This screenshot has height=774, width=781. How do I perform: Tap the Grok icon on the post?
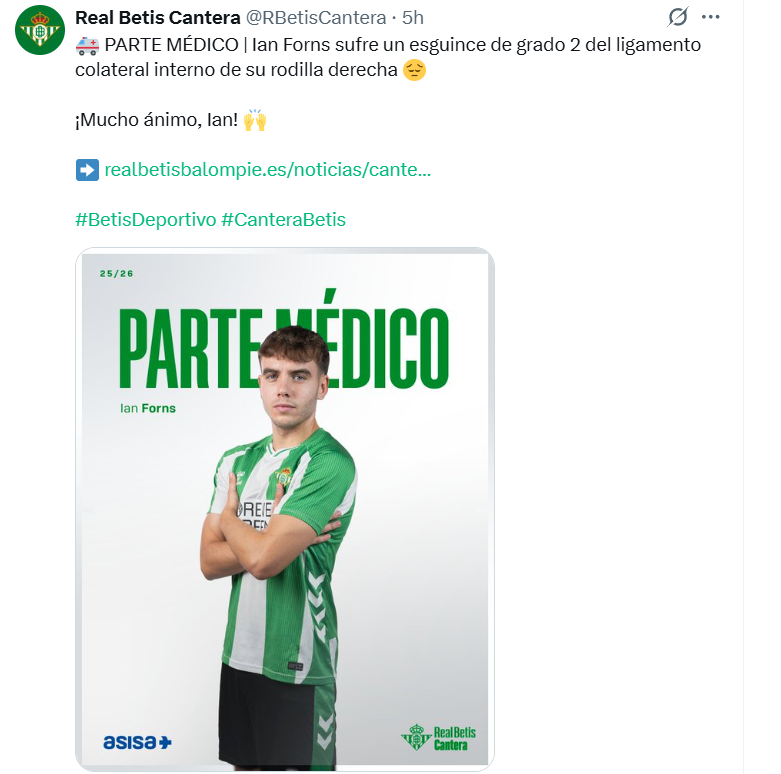coord(678,17)
